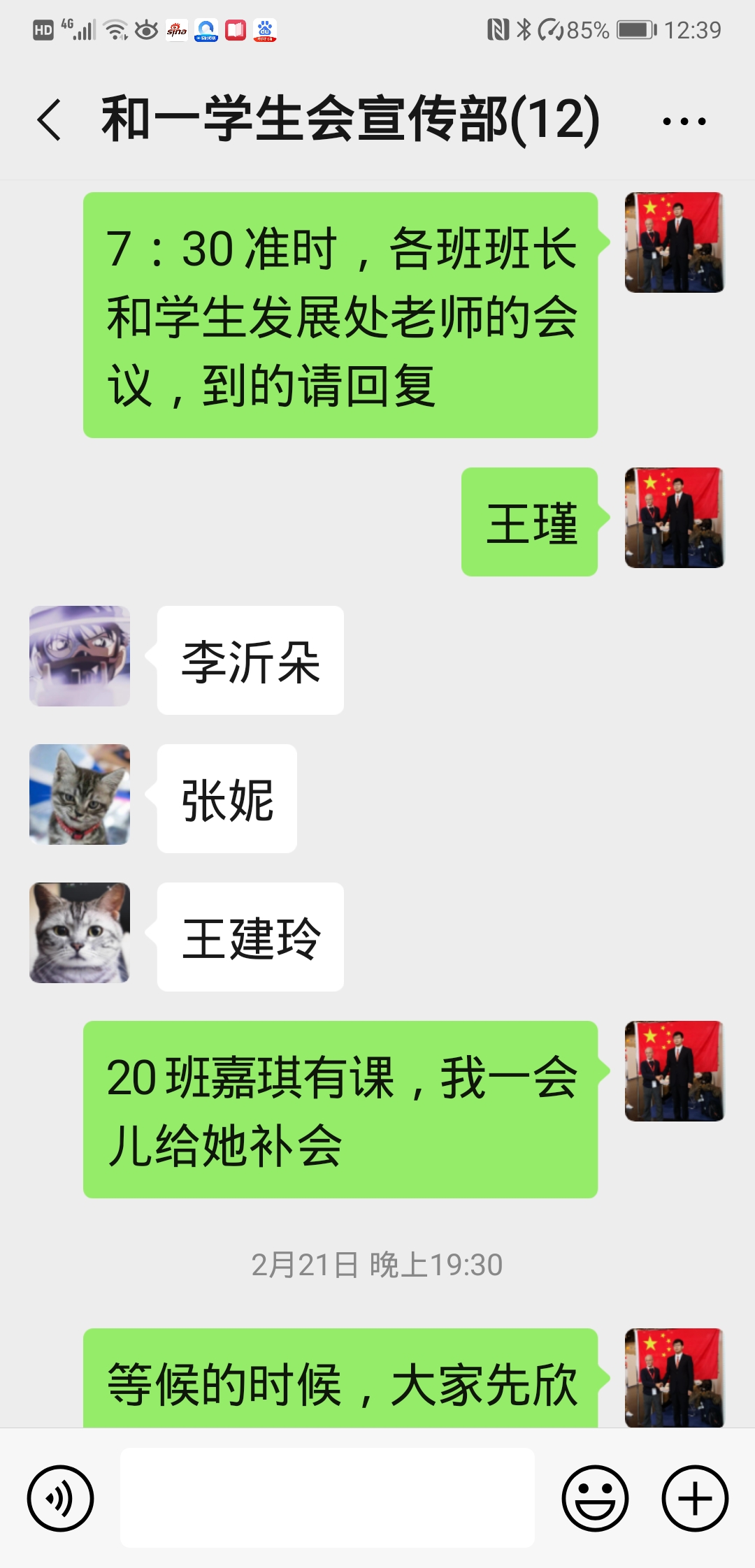Open the avatar beside the 张妮 message
Viewport: 755px width, 1568px height.
click(80, 794)
